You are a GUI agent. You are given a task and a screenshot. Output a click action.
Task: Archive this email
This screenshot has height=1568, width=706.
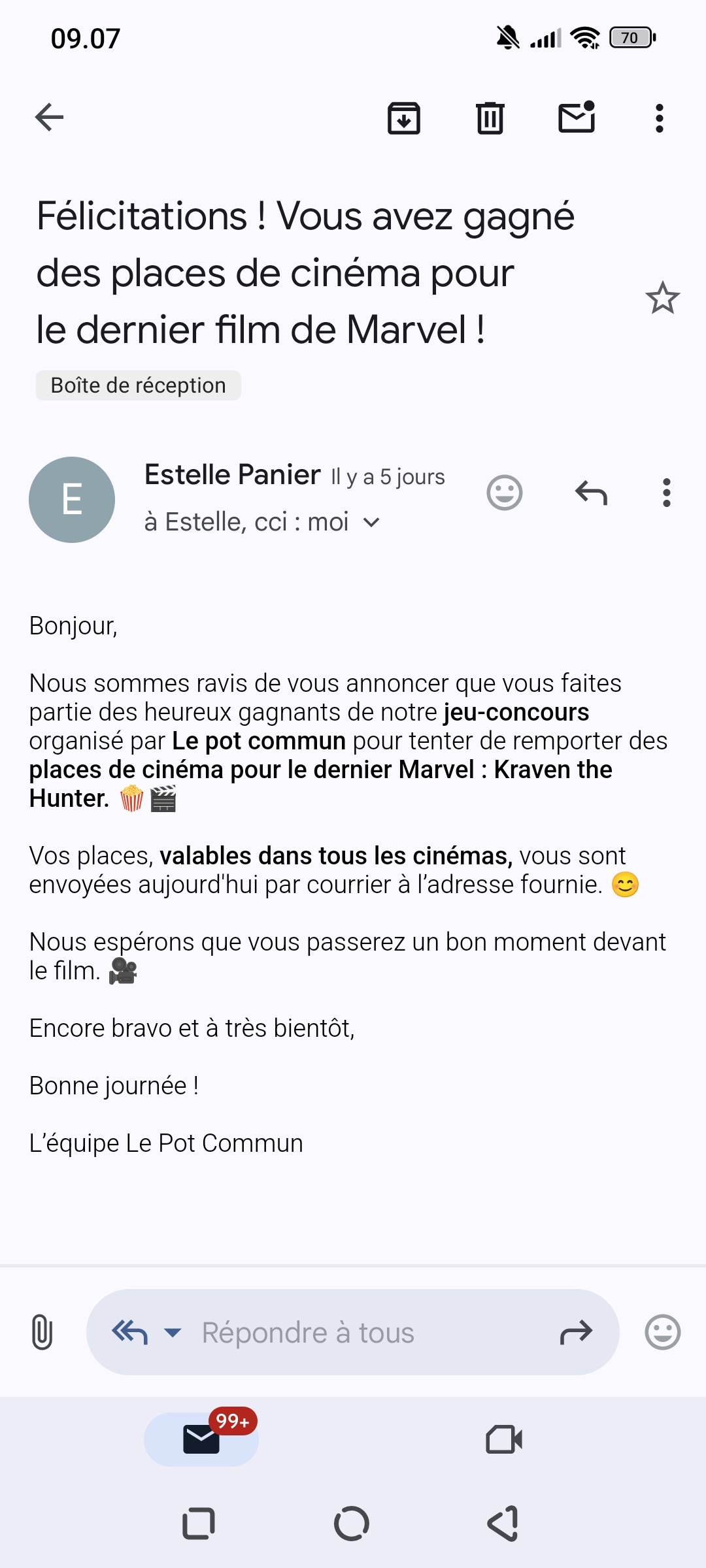point(404,118)
